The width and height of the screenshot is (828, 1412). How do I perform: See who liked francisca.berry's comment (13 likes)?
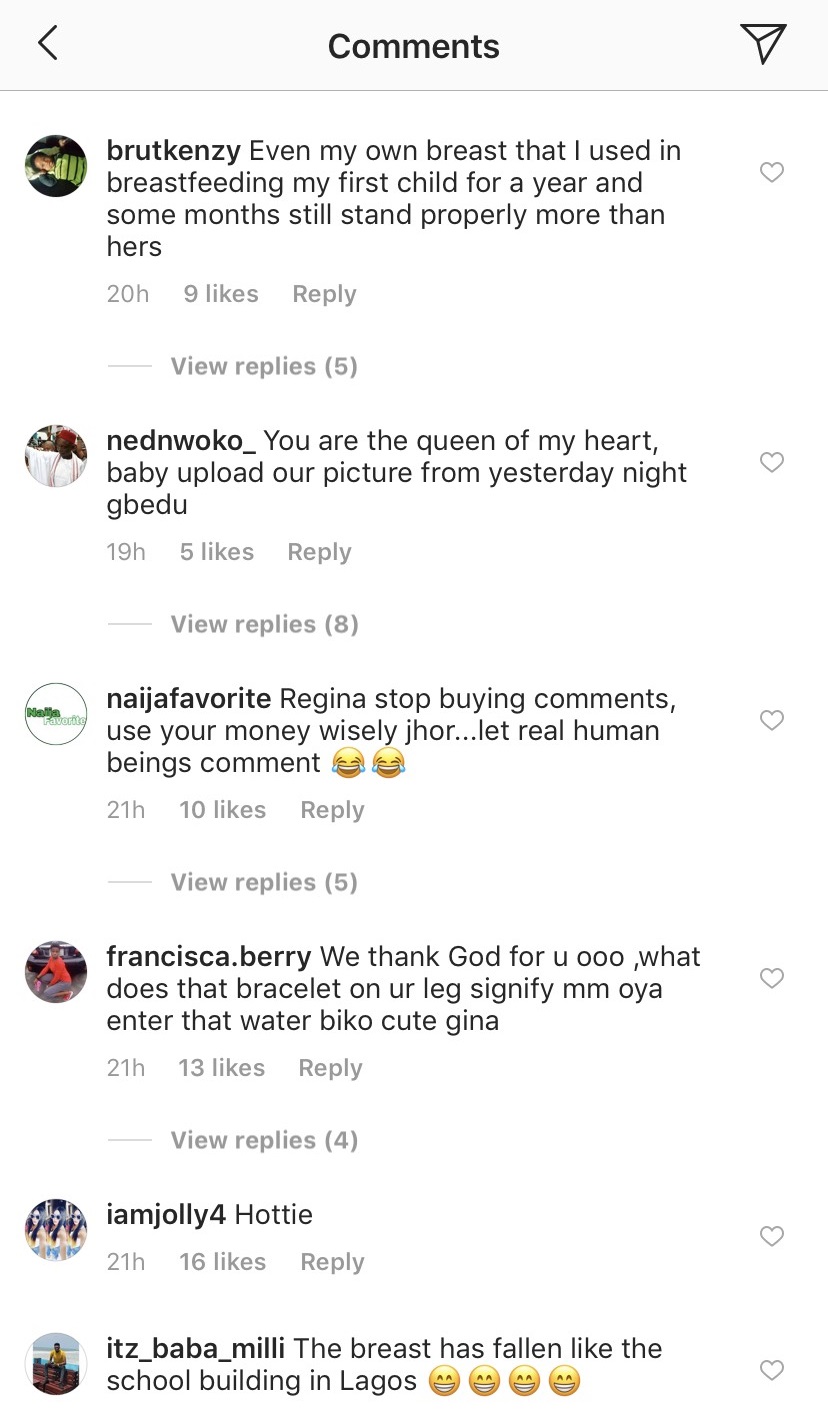point(221,1068)
